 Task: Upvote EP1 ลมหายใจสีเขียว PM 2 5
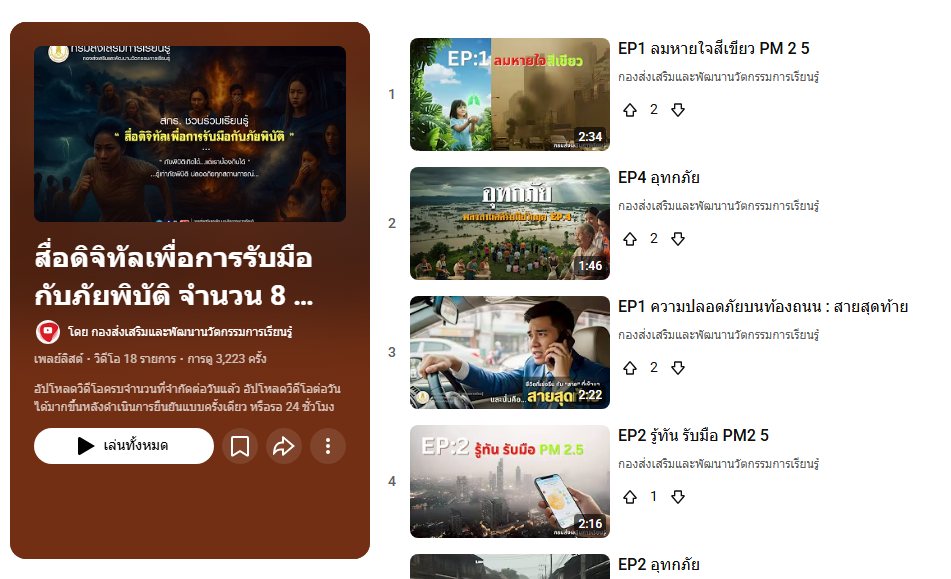(x=630, y=110)
